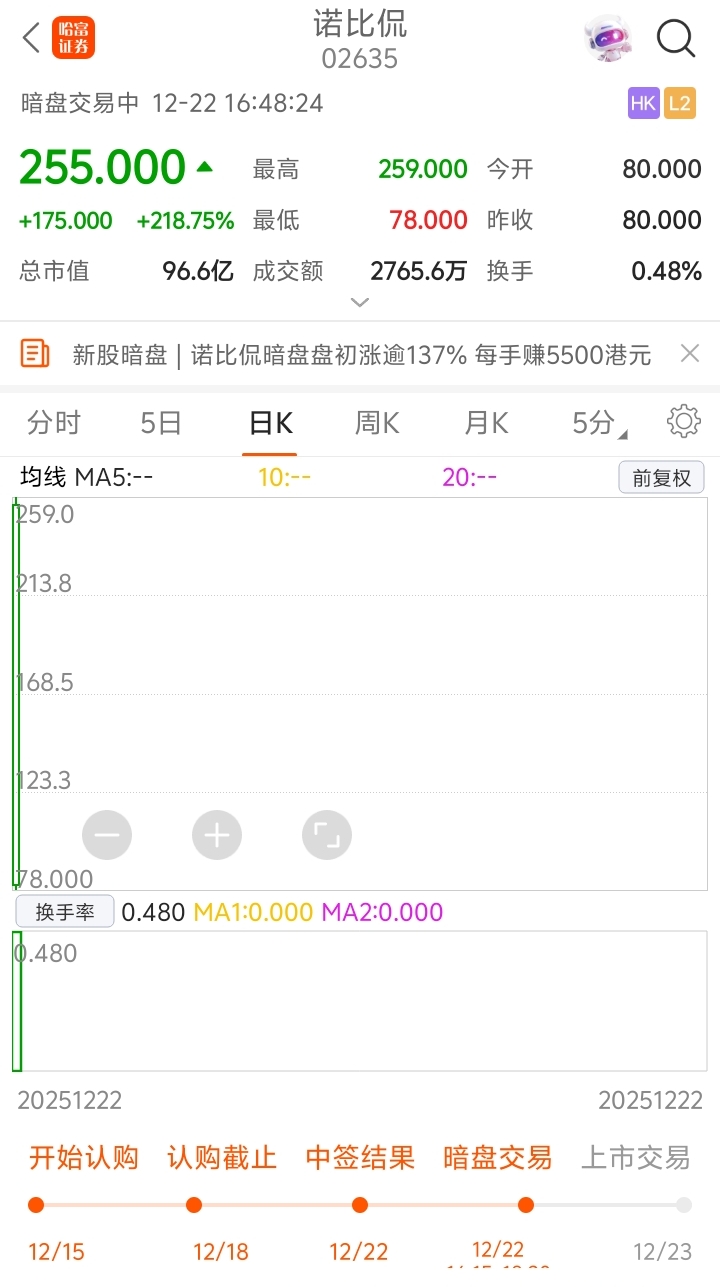The image size is (720, 1287).
Task: Expand the quote details chevron
Action: coord(360,302)
